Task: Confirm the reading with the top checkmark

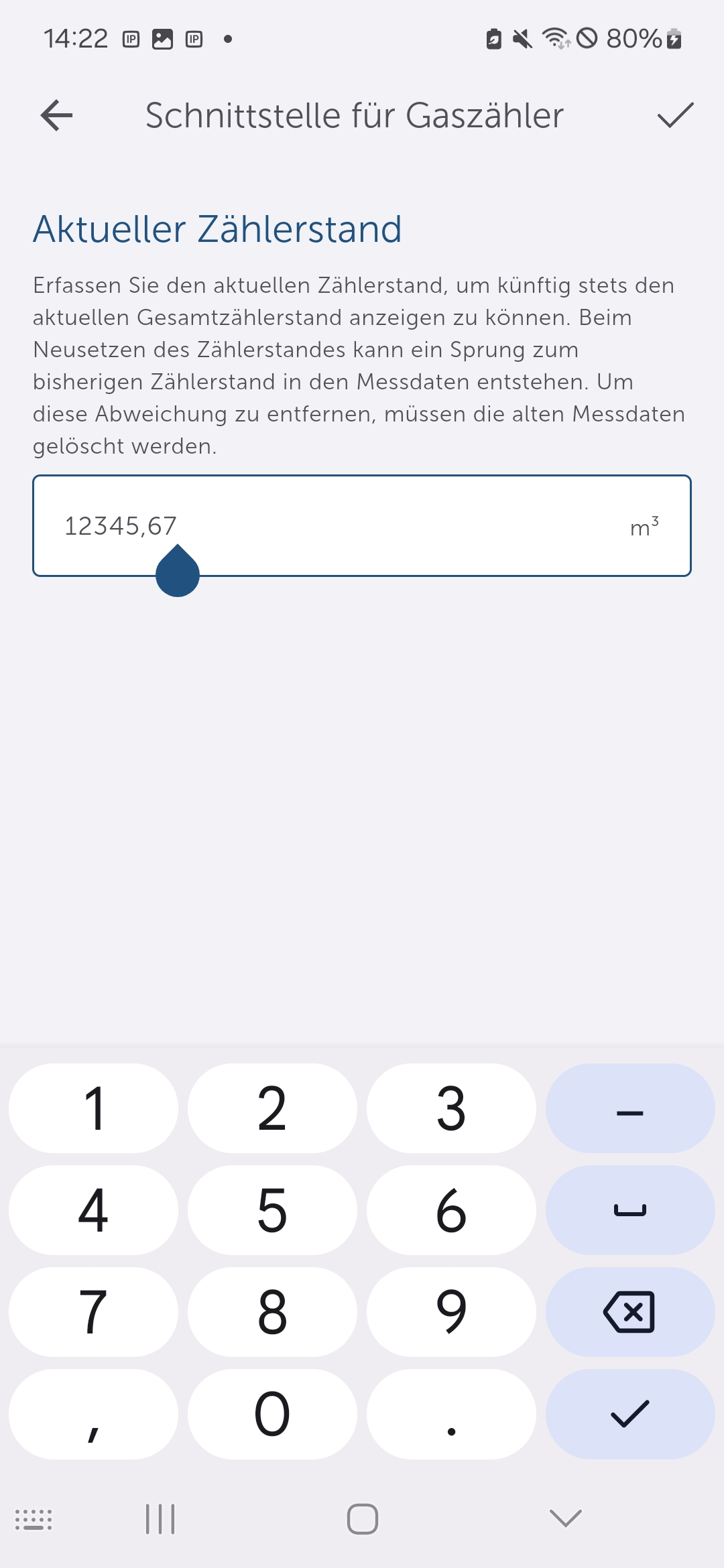Action: (x=674, y=115)
